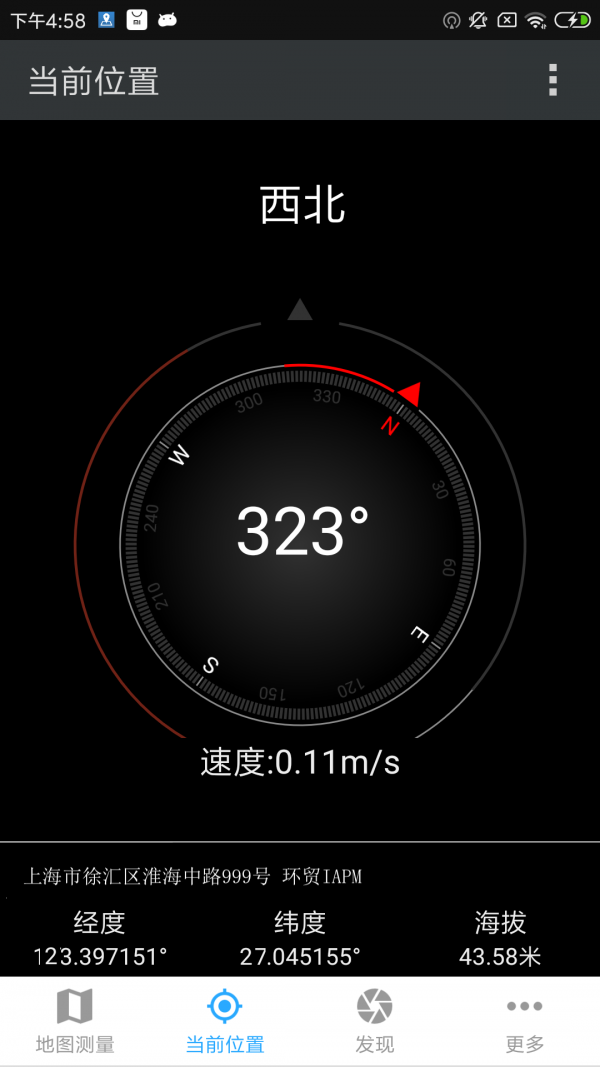Open the 更多 tab

[525, 1021]
